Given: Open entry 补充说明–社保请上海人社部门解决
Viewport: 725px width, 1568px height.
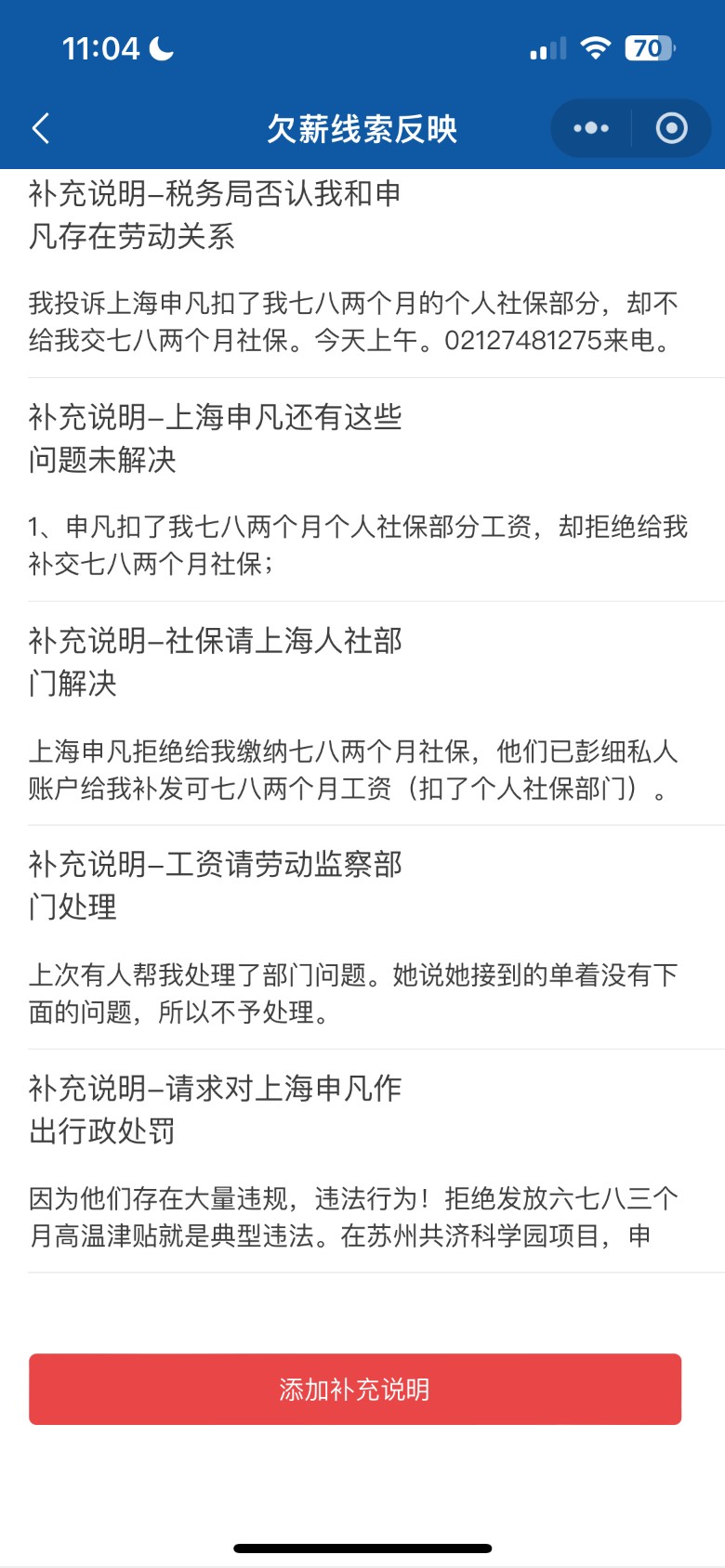Looking at the screenshot, I should pos(216,661).
